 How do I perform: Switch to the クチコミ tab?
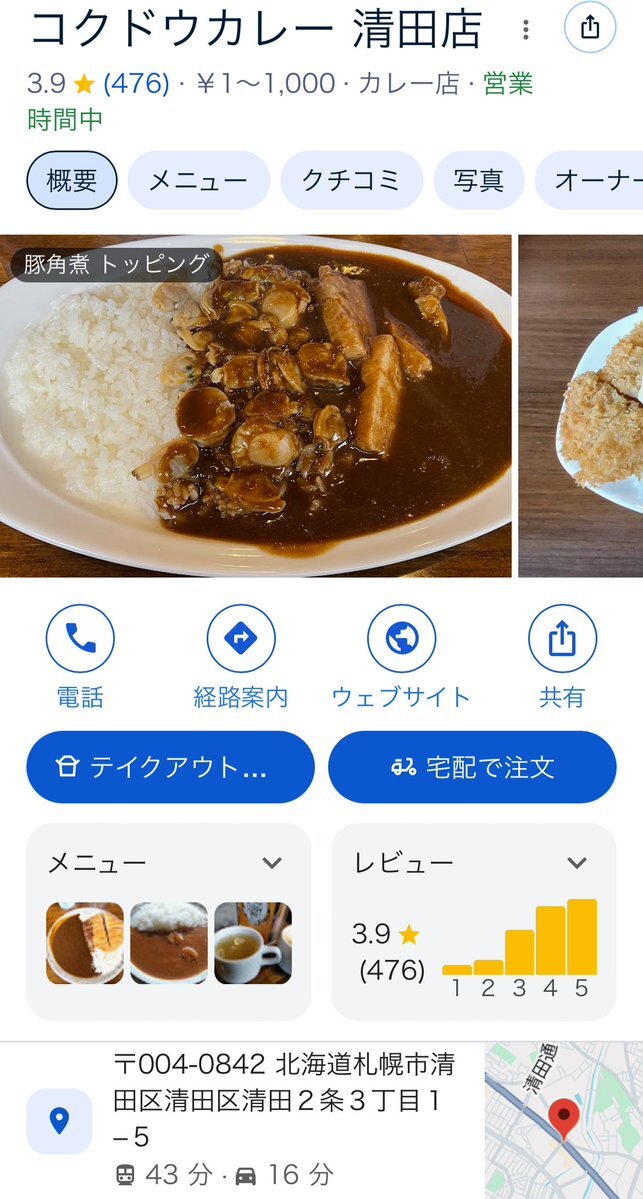352,181
